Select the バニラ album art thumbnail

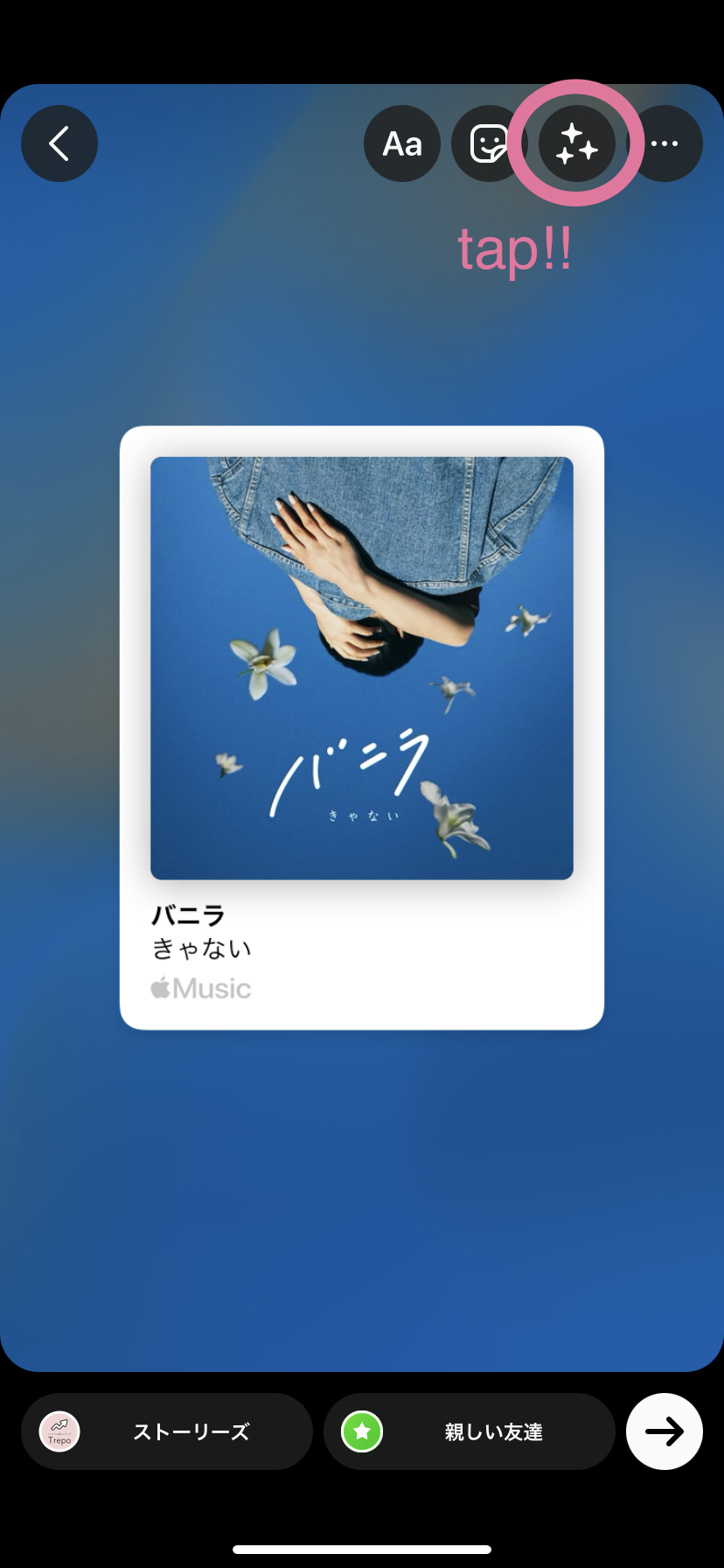[361, 668]
